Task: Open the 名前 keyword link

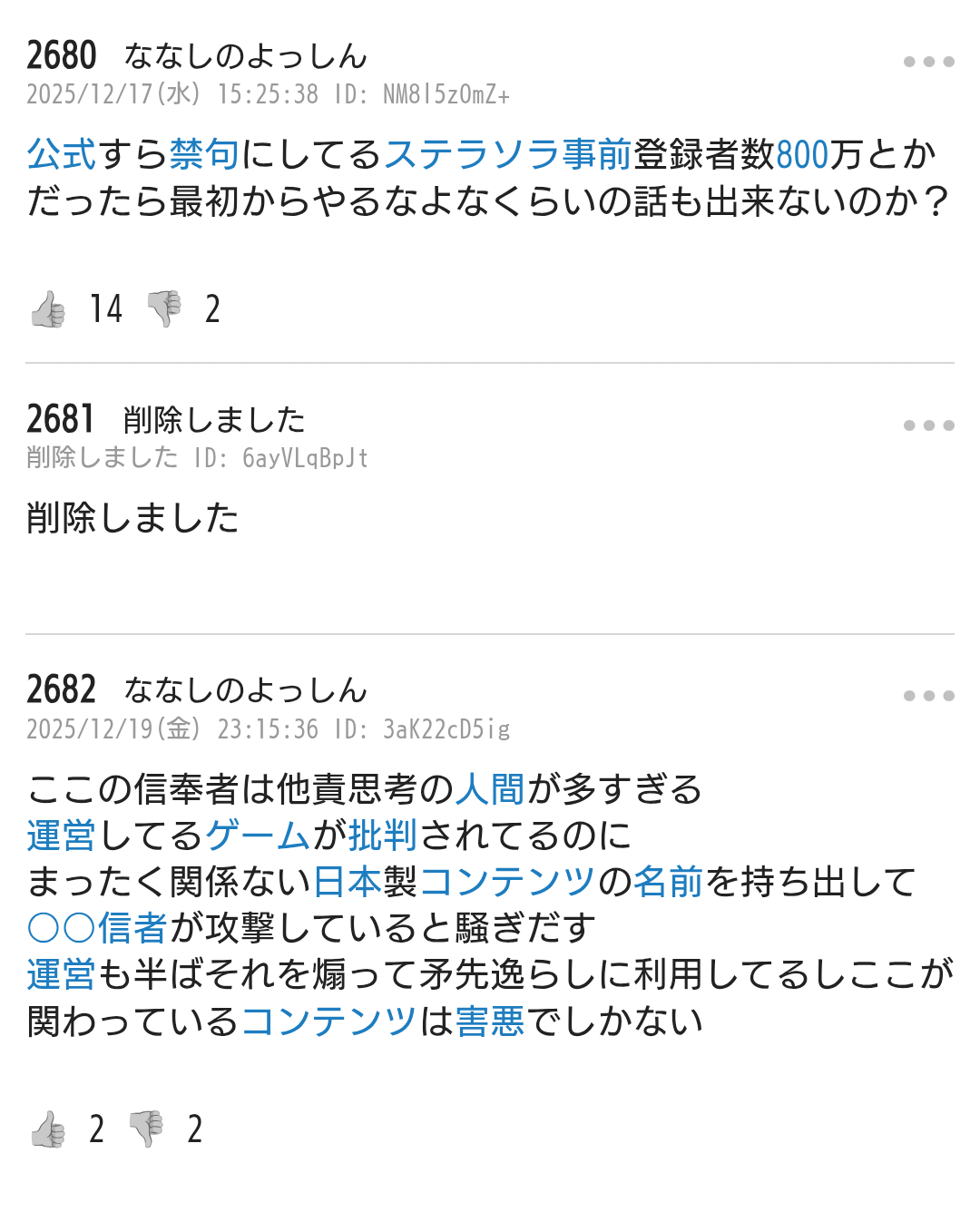Action: coord(668,882)
